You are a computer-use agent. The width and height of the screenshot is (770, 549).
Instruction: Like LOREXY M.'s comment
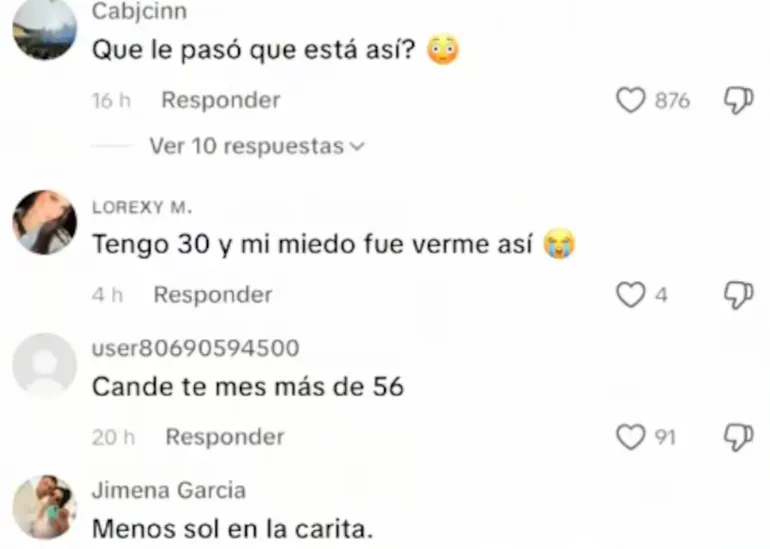point(630,295)
